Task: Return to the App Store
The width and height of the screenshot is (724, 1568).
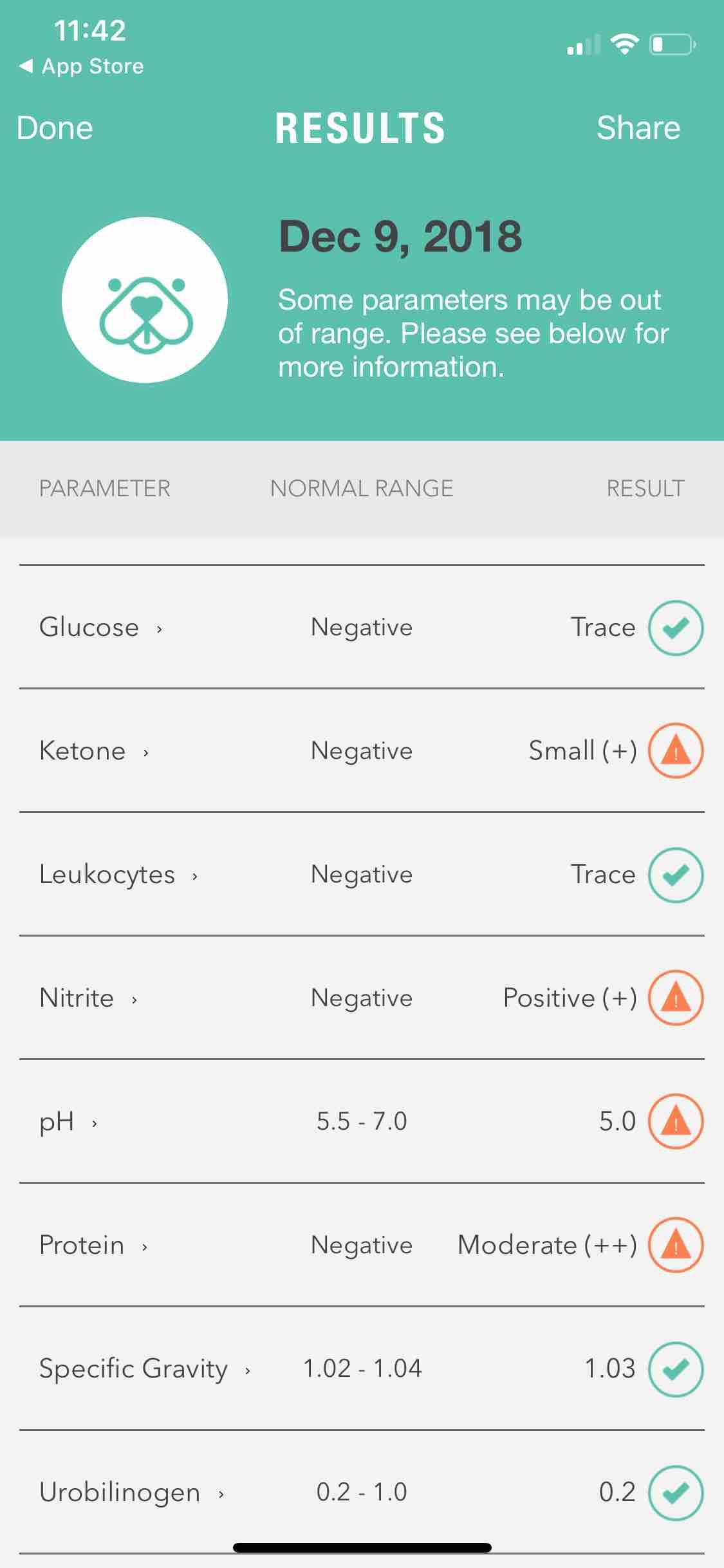Action: point(82,66)
